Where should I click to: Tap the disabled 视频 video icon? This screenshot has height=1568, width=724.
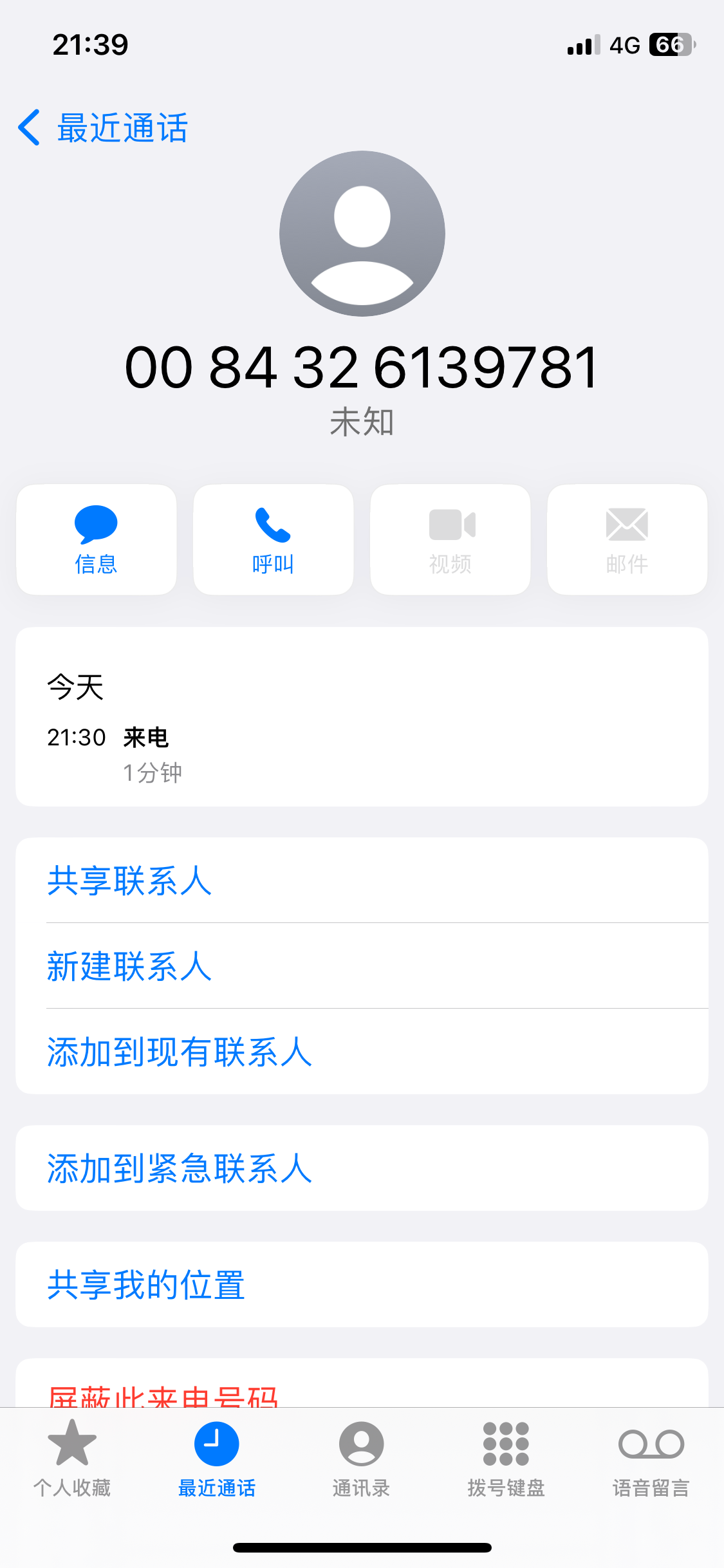coord(450,539)
